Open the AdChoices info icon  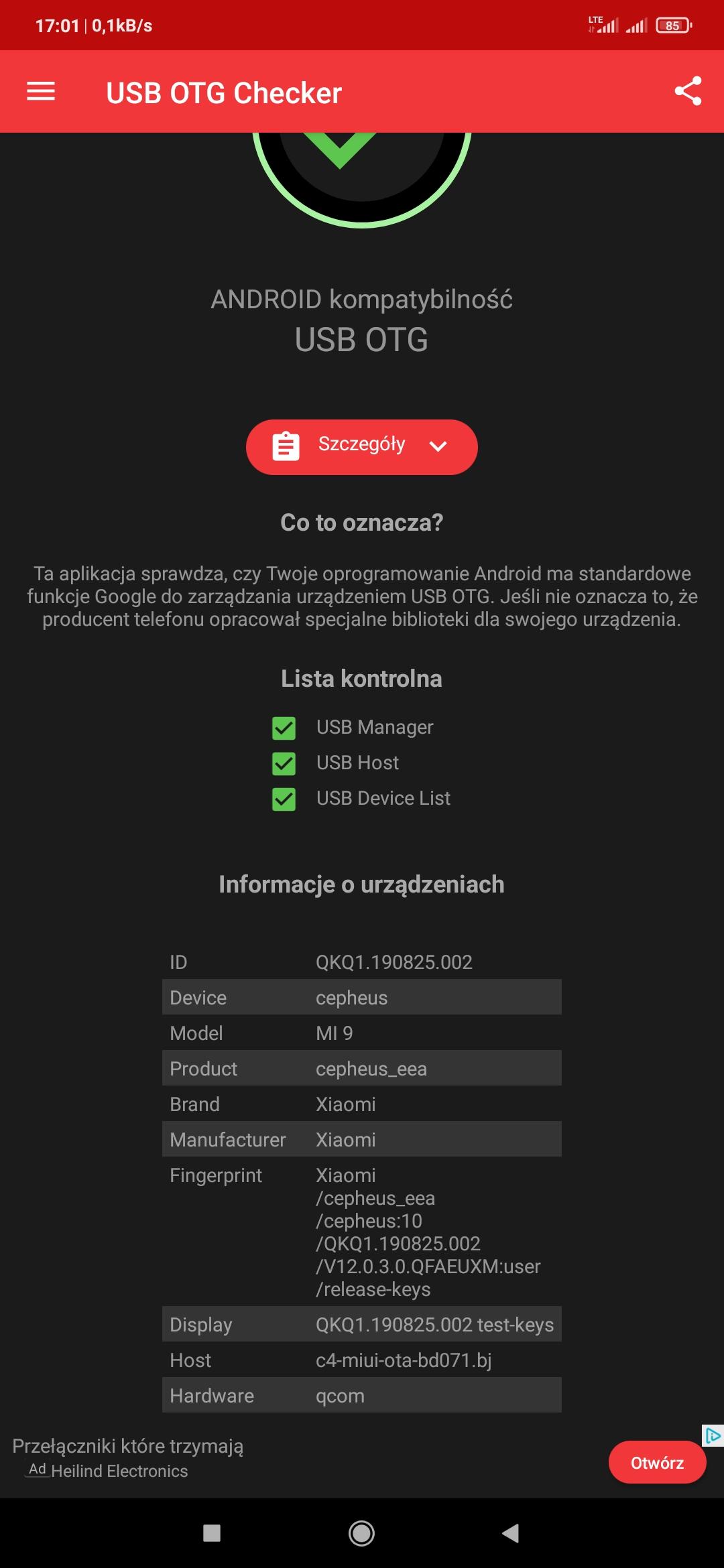tap(713, 1435)
